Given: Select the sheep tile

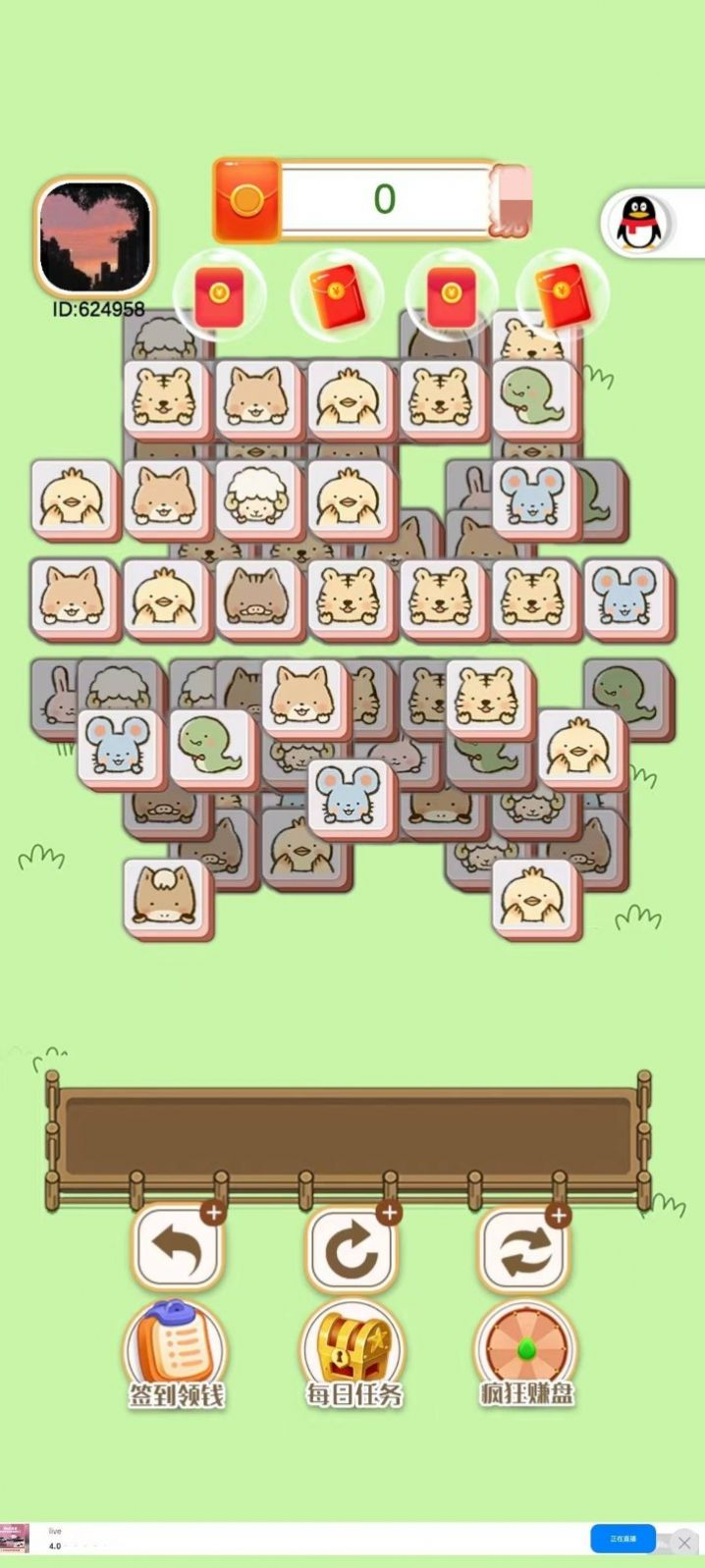Looking at the screenshot, I should coord(256,497).
